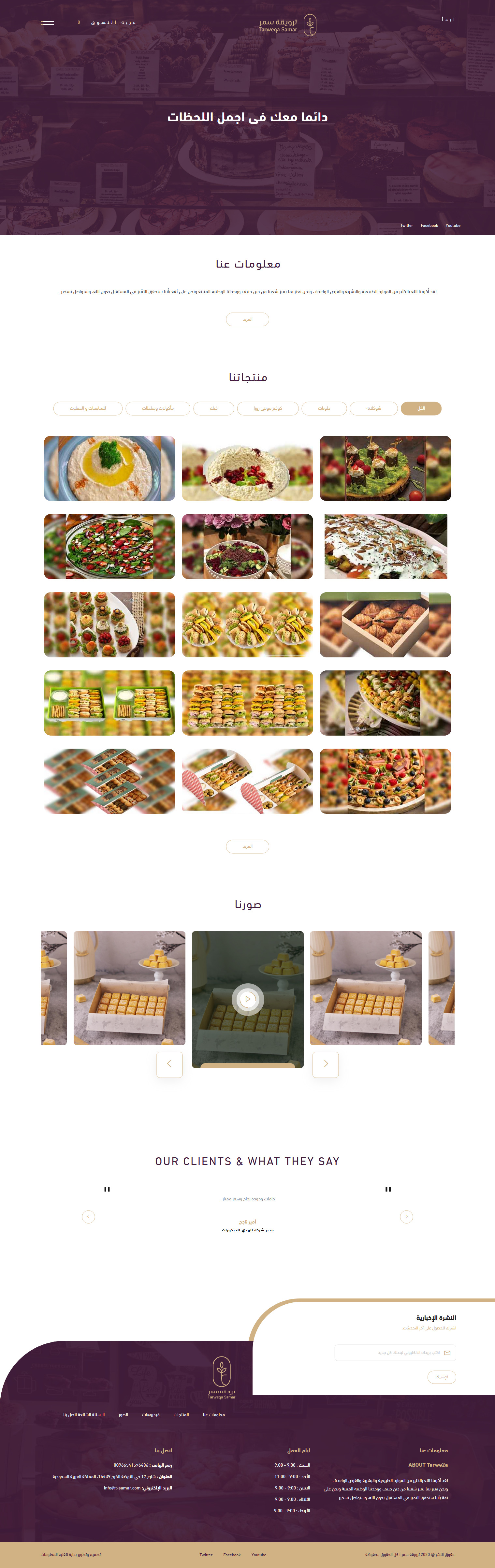
Task: Open فيديوهات link in footer menu
Action: tap(151, 1414)
